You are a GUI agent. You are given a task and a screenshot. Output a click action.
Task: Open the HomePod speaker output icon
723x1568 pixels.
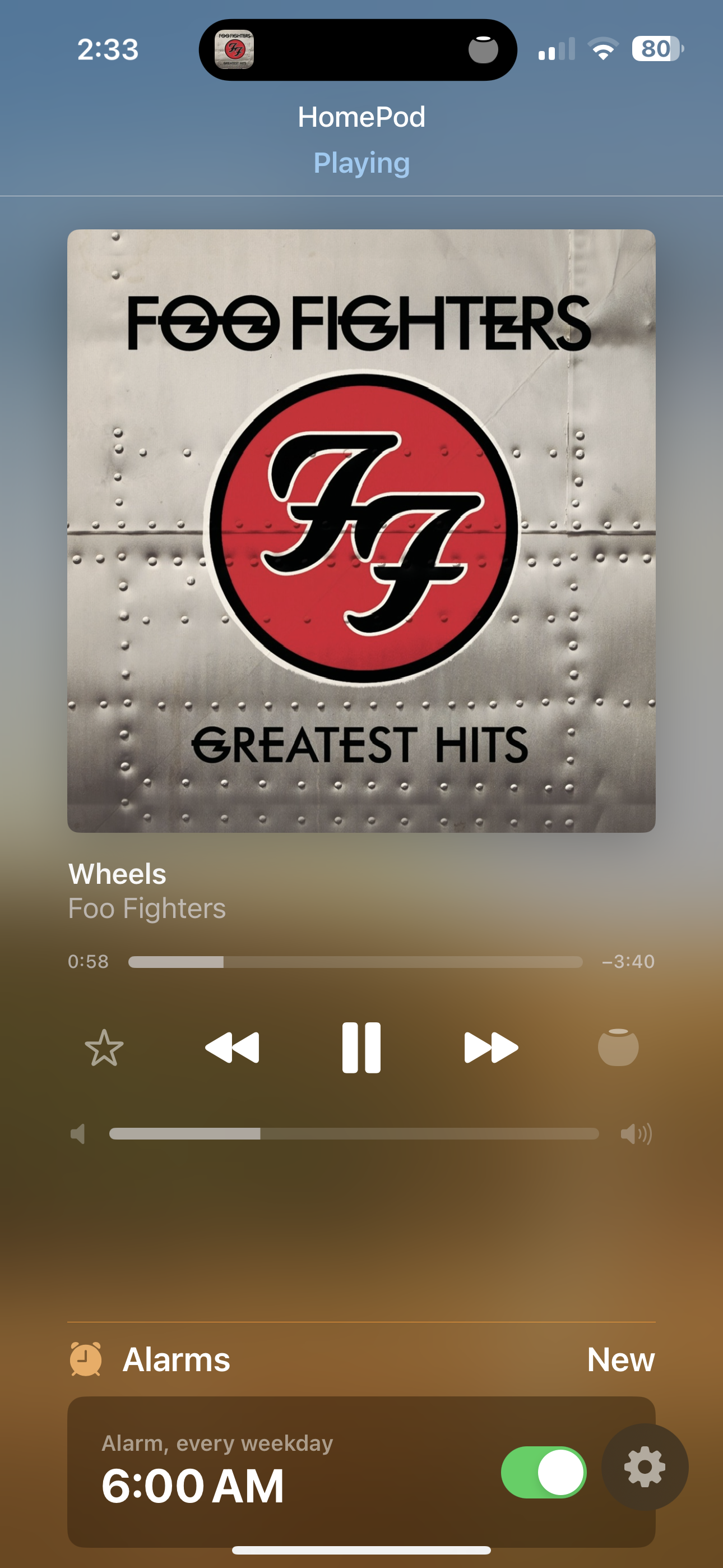pyautogui.click(x=618, y=1048)
